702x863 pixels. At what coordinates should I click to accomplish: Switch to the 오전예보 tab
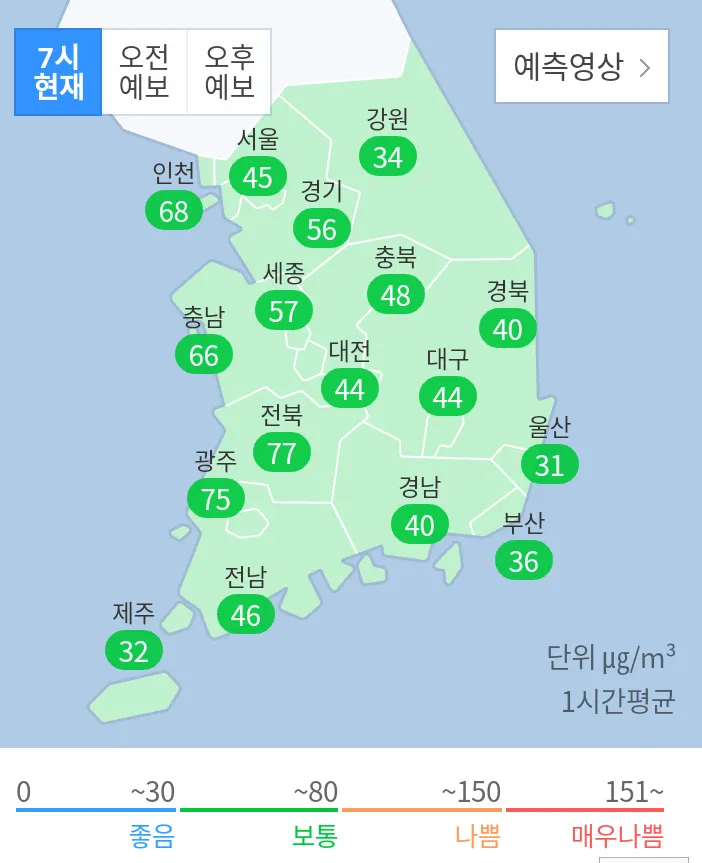(144, 71)
